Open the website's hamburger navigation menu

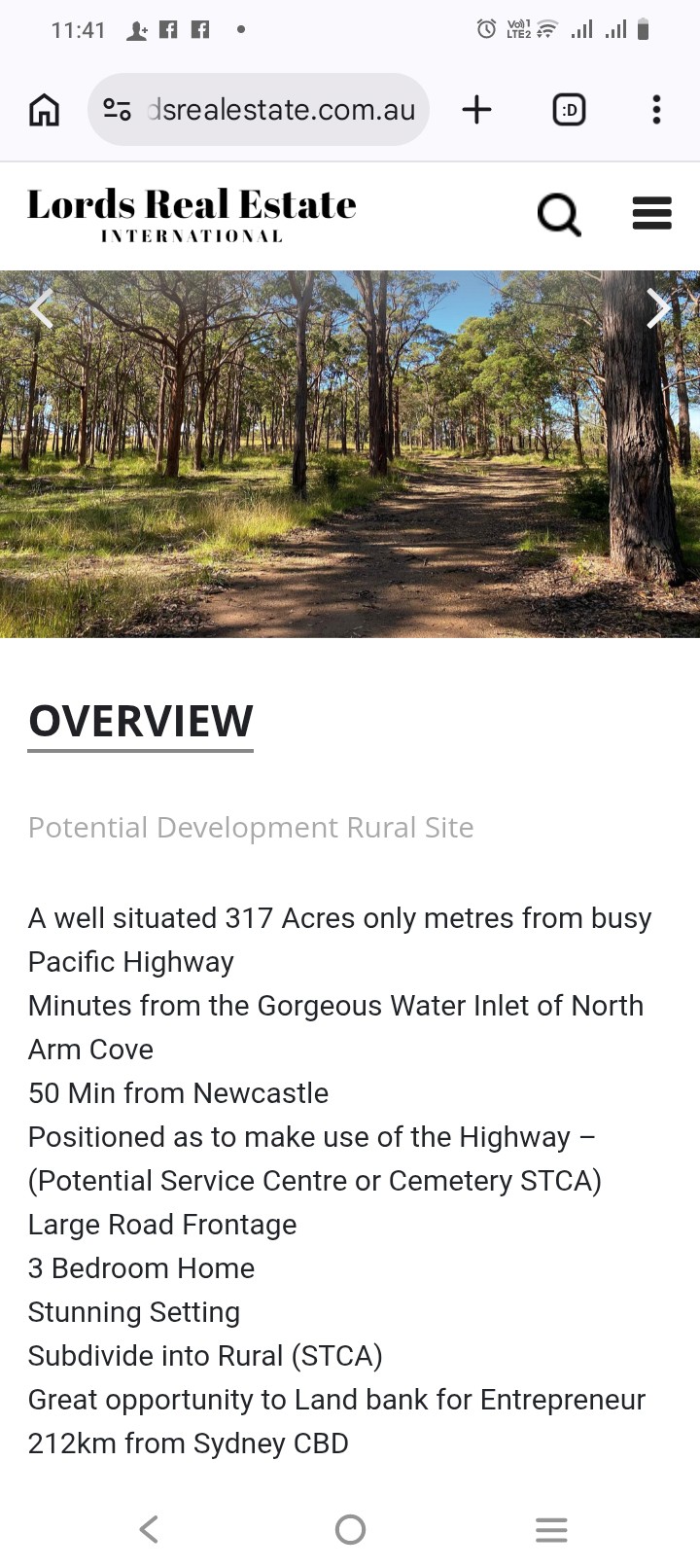point(651,214)
